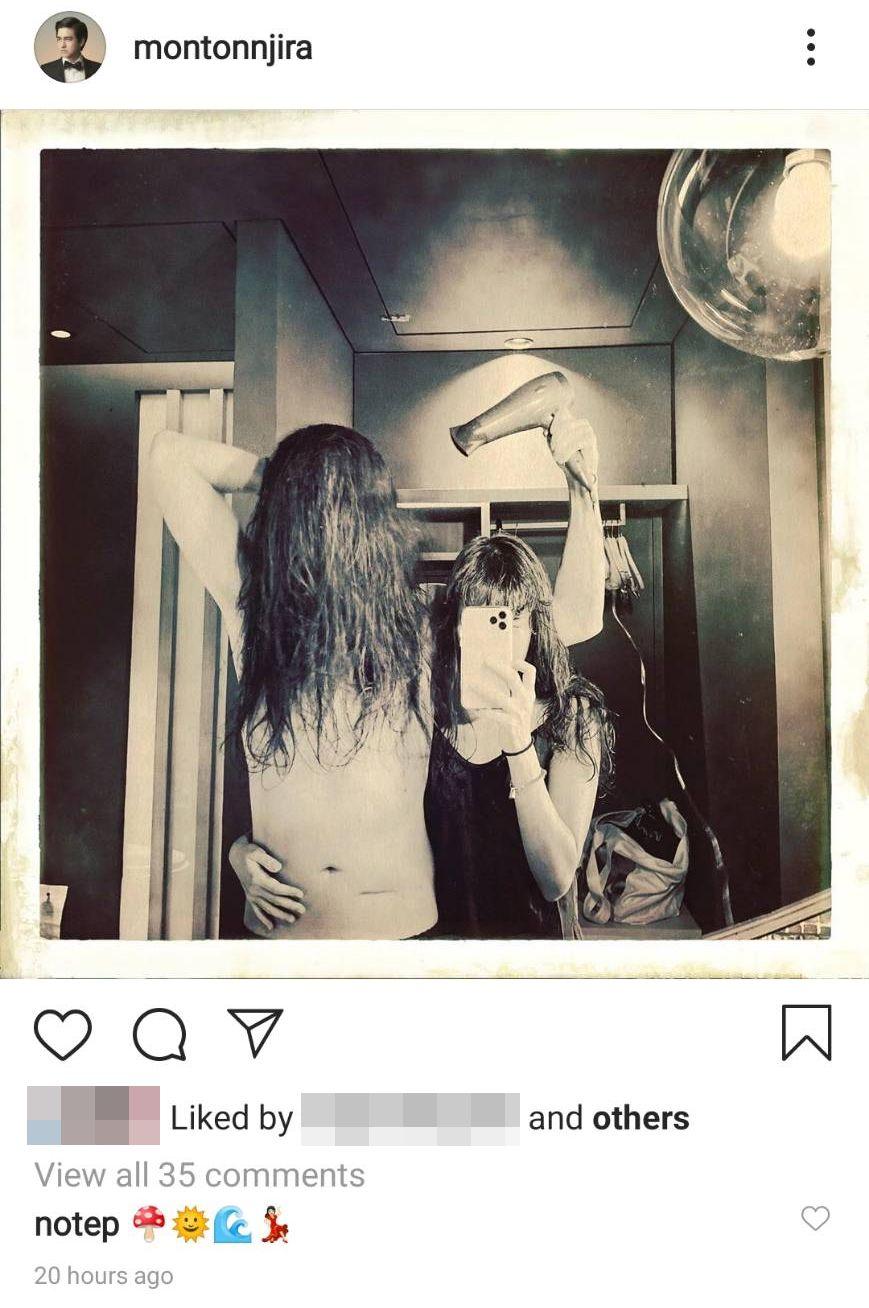View the list of others who liked

click(x=640, y=1118)
